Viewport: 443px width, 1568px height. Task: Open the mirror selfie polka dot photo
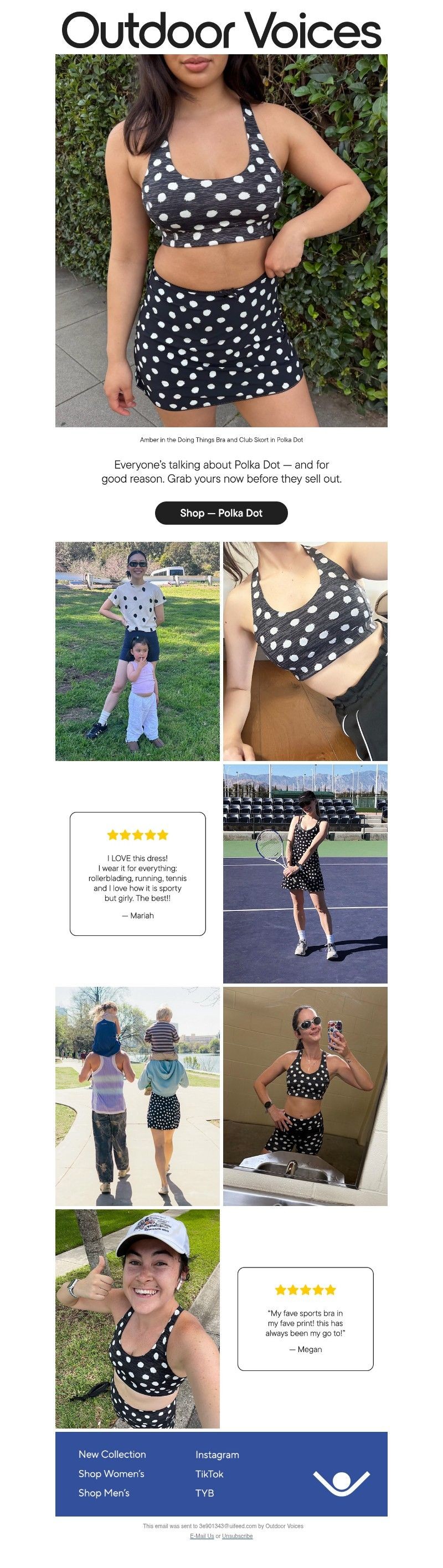pos(305,1096)
